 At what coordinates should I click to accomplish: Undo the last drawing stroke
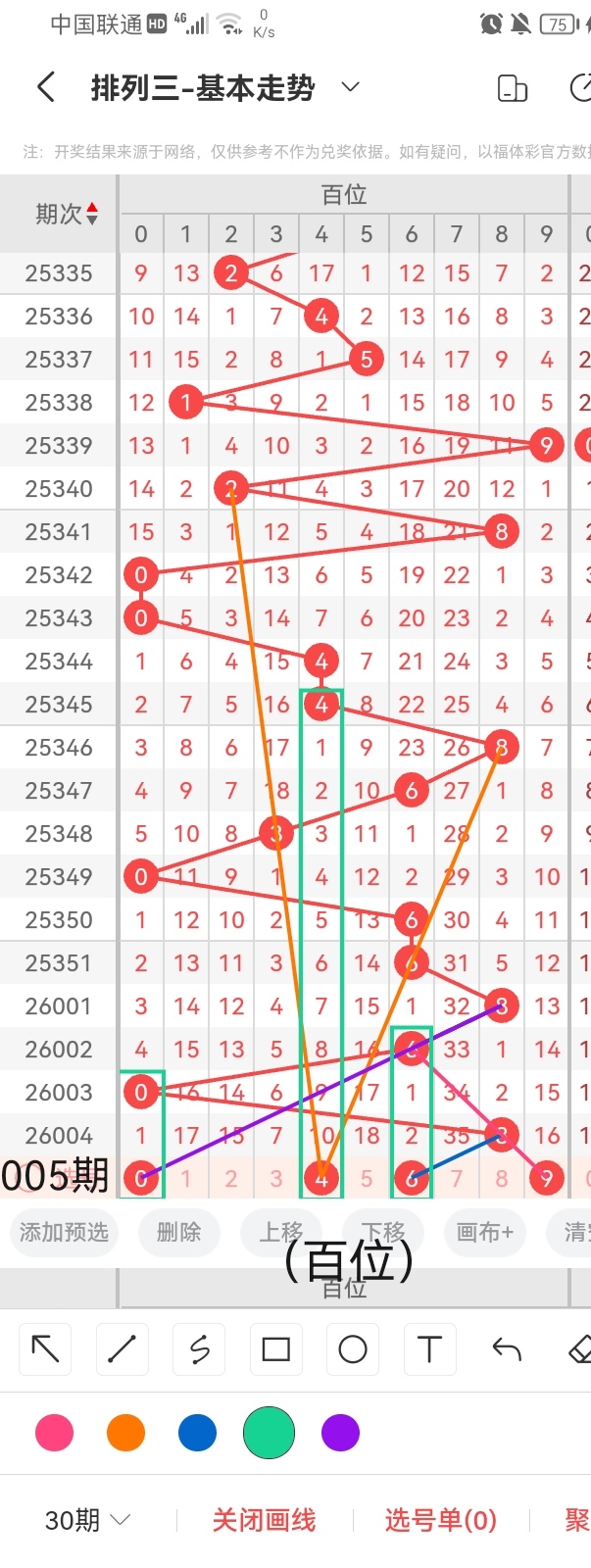pyautogui.click(x=507, y=1349)
